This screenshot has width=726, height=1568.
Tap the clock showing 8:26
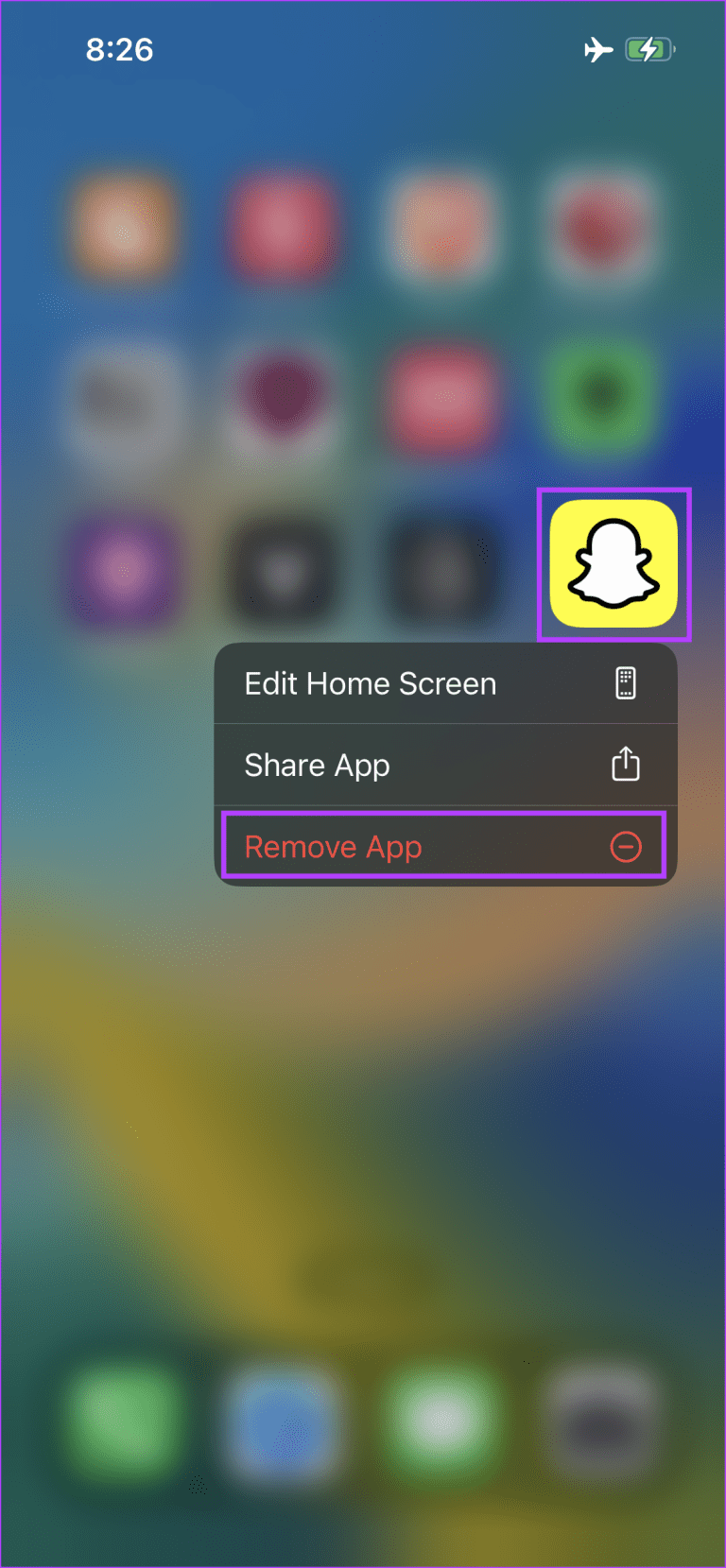pos(119,50)
